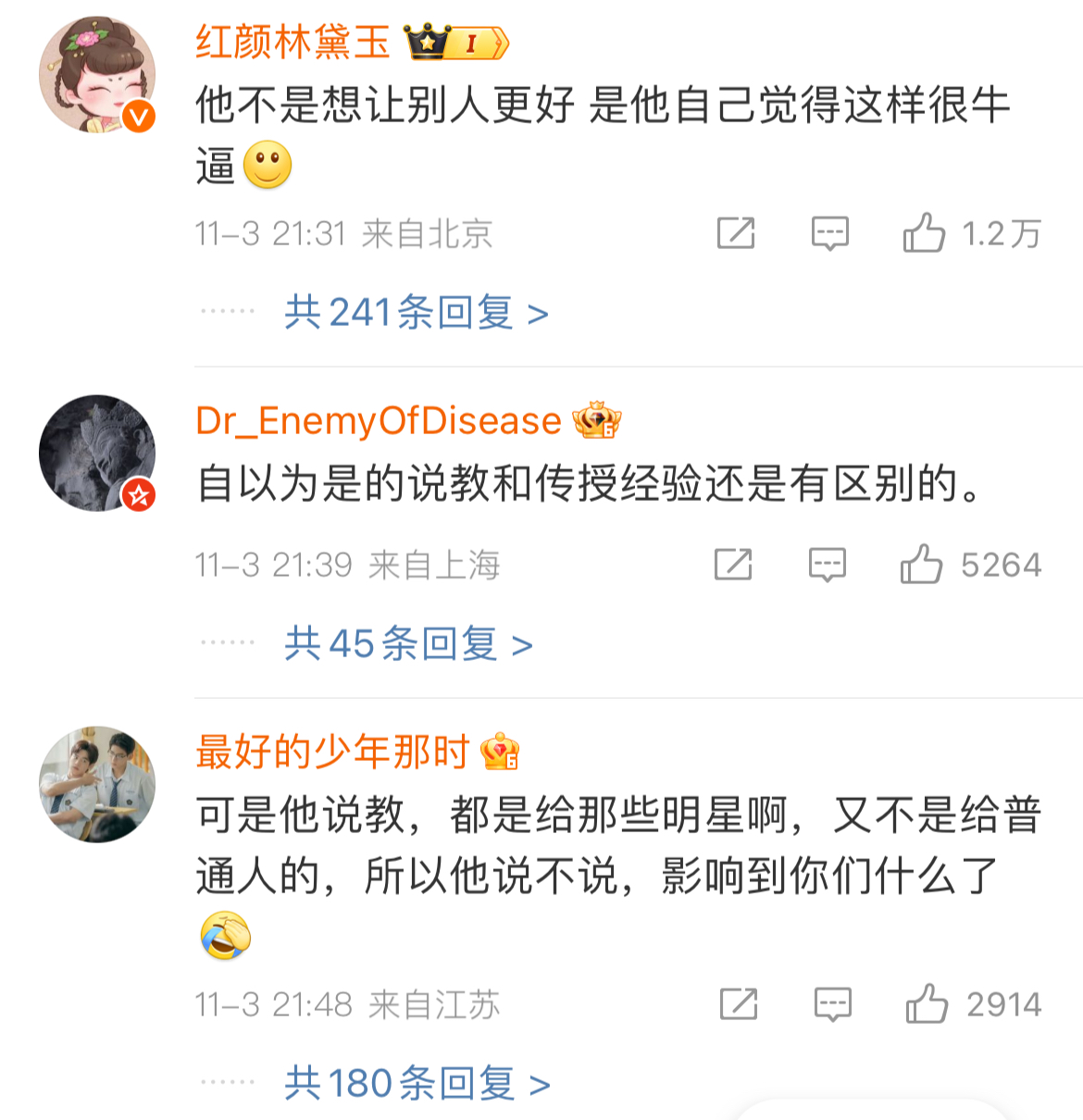The image size is (1083, 1120).
Task: Like 红颜林黛玉's comment
Action: tap(924, 232)
